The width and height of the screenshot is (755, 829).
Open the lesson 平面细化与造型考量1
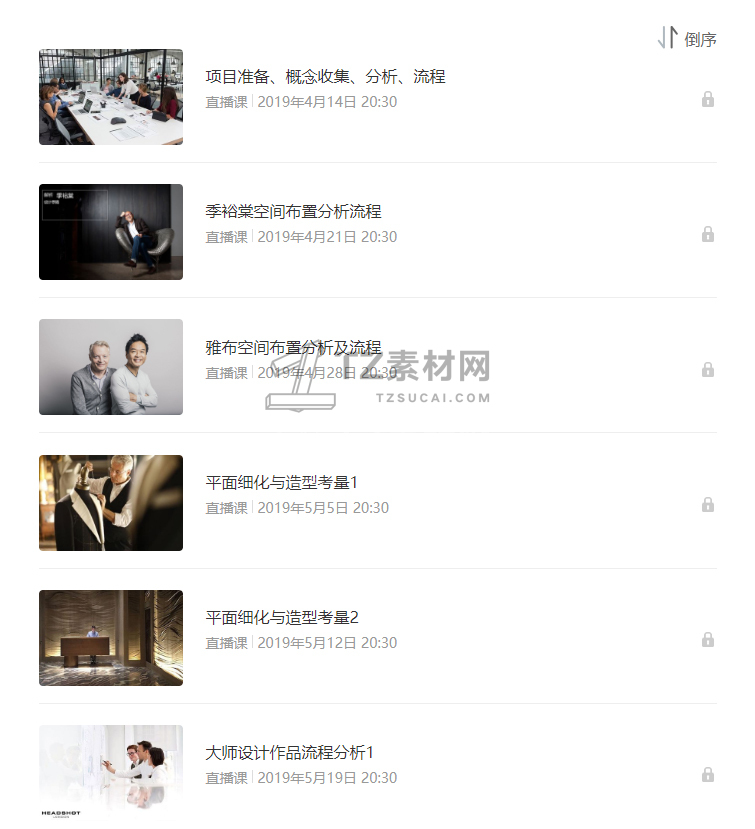(x=281, y=483)
